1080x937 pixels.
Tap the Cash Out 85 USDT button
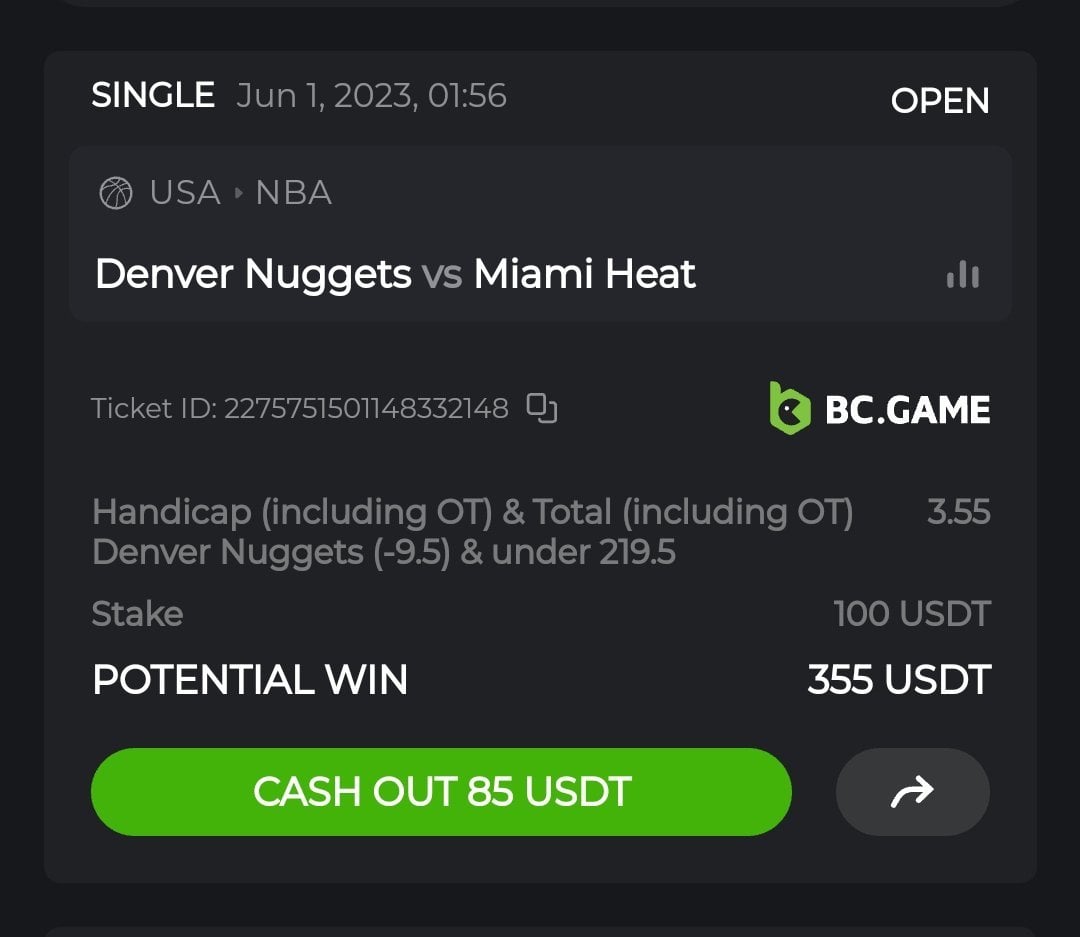441,792
